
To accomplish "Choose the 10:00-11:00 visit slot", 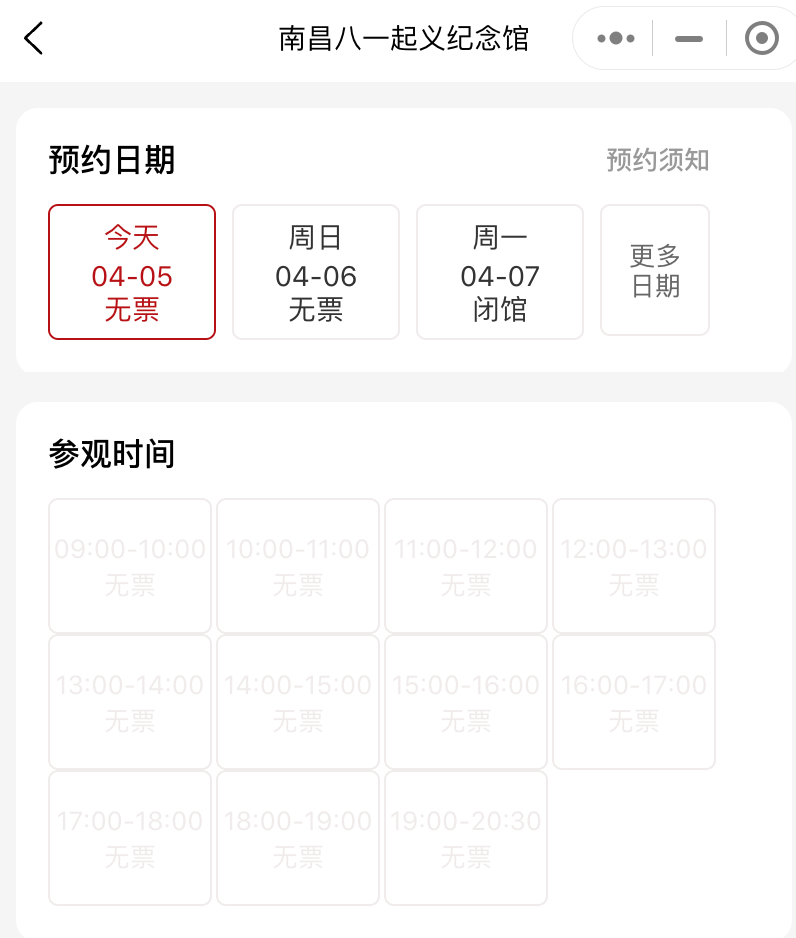I will (297, 565).
